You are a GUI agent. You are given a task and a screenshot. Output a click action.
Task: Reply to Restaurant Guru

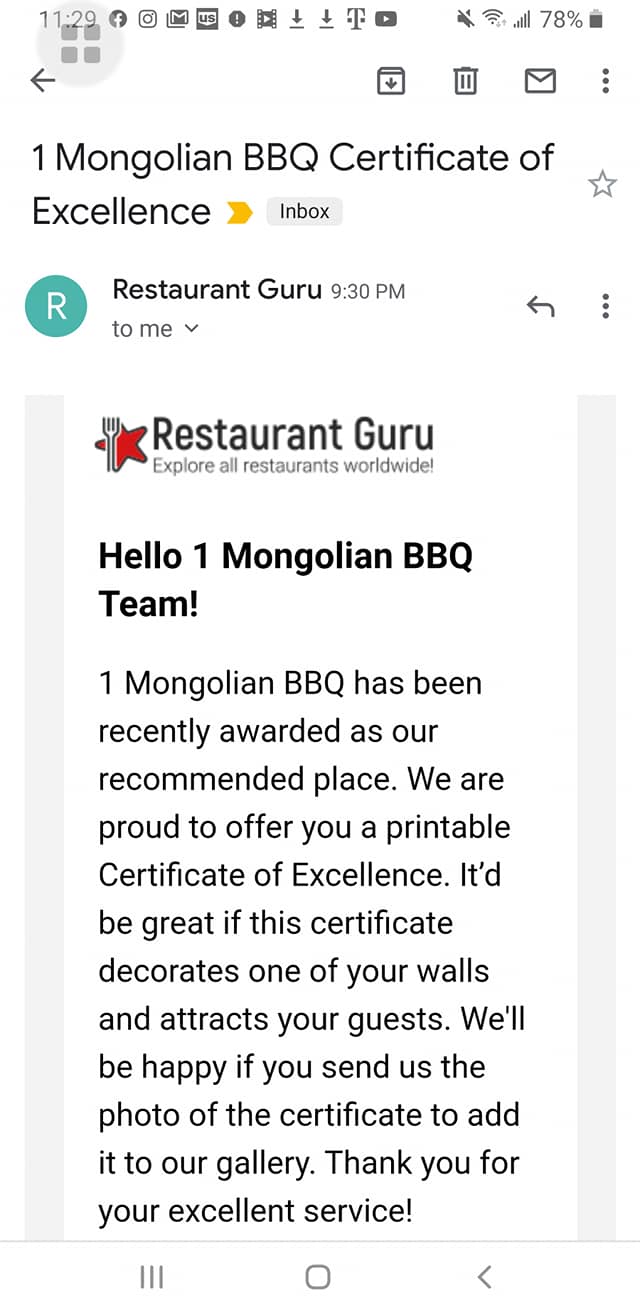pos(540,306)
